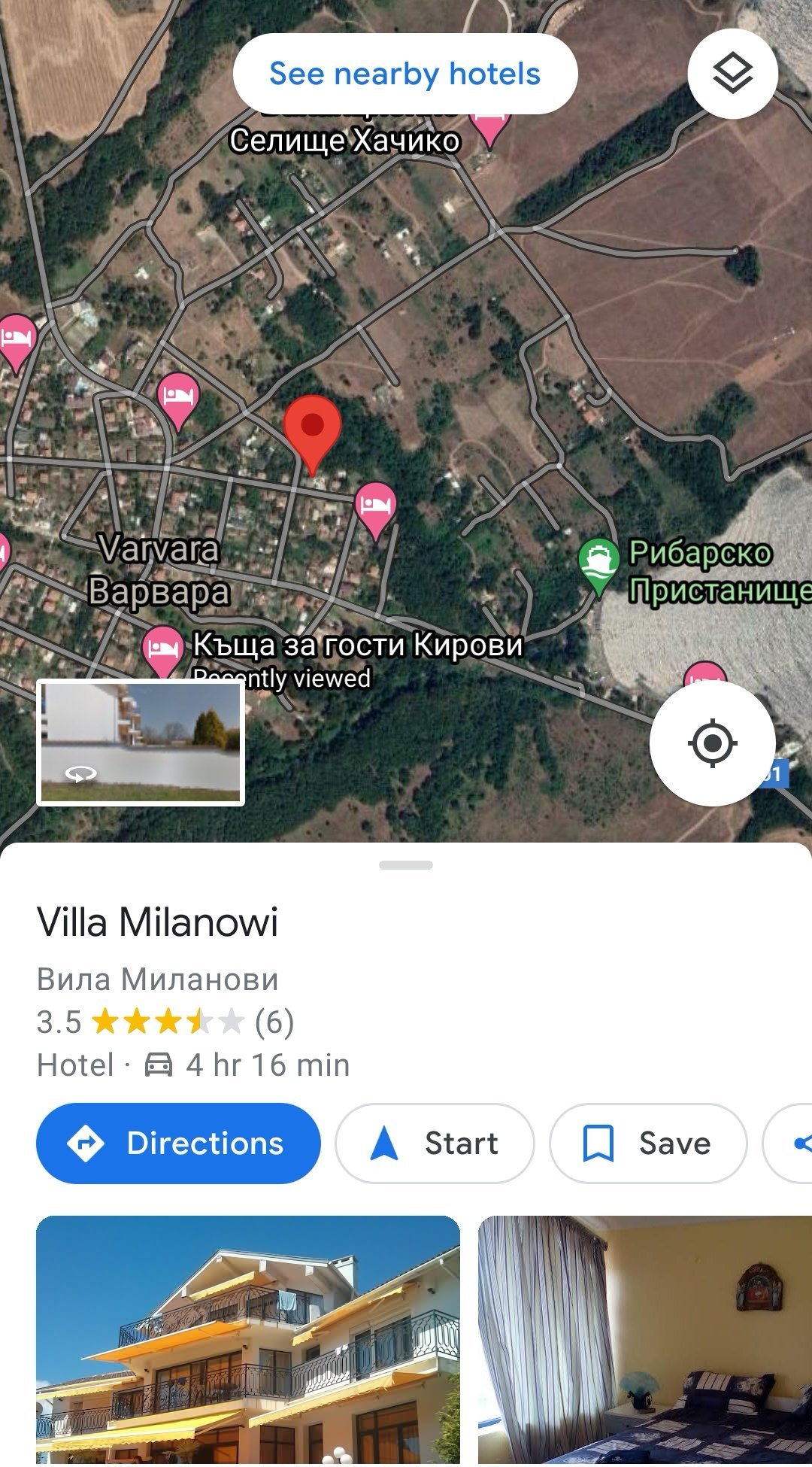Select Къща за гости Кирови hotel pin
This screenshot has width=812, height=1467.
click(162, 648)
